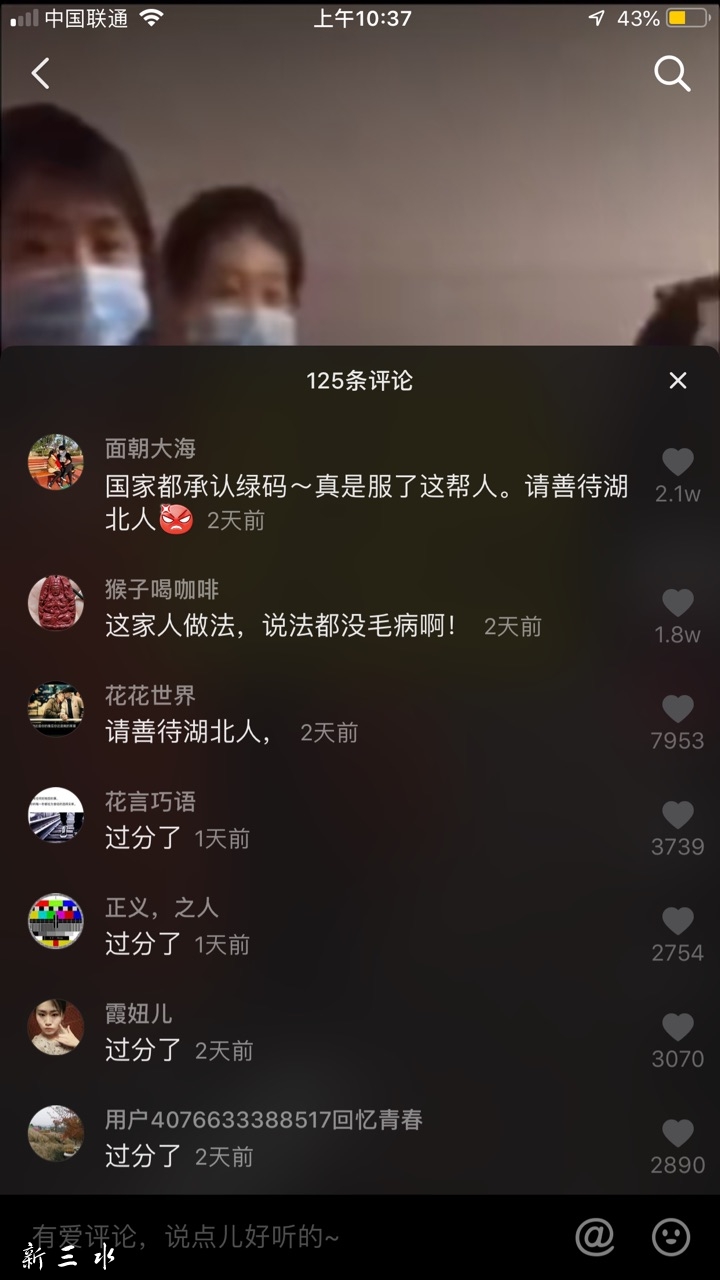The image size is (720, 1280).
Task: Reply to 花言巧语's 过分了 comment
Action: [143, 838]
